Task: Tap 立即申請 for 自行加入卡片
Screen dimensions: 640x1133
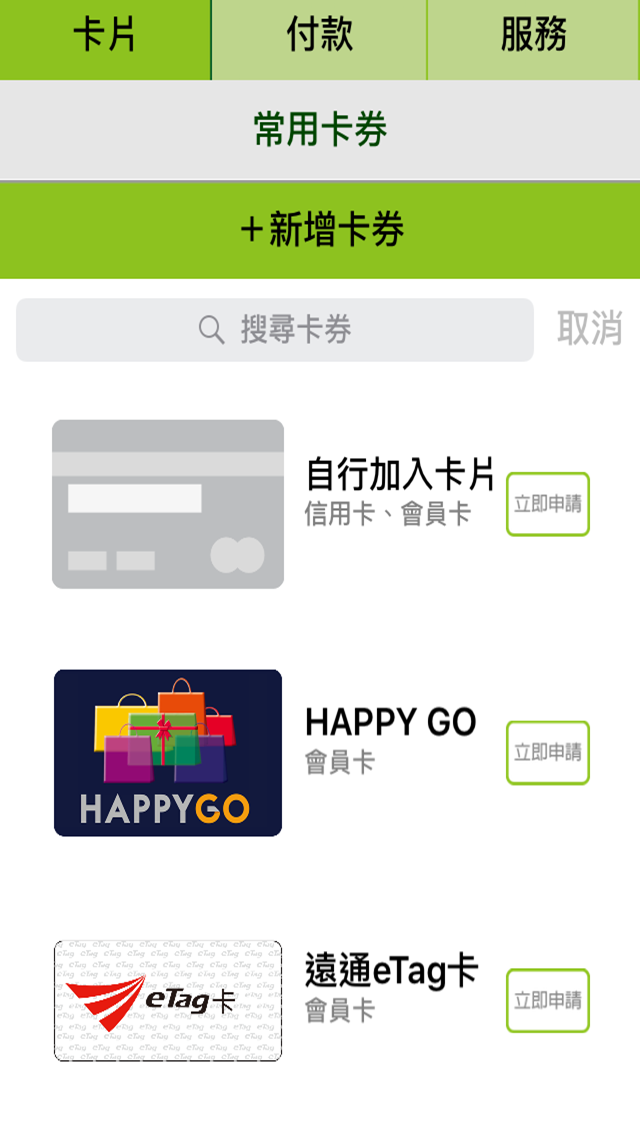Action: [x=547, y=504]
